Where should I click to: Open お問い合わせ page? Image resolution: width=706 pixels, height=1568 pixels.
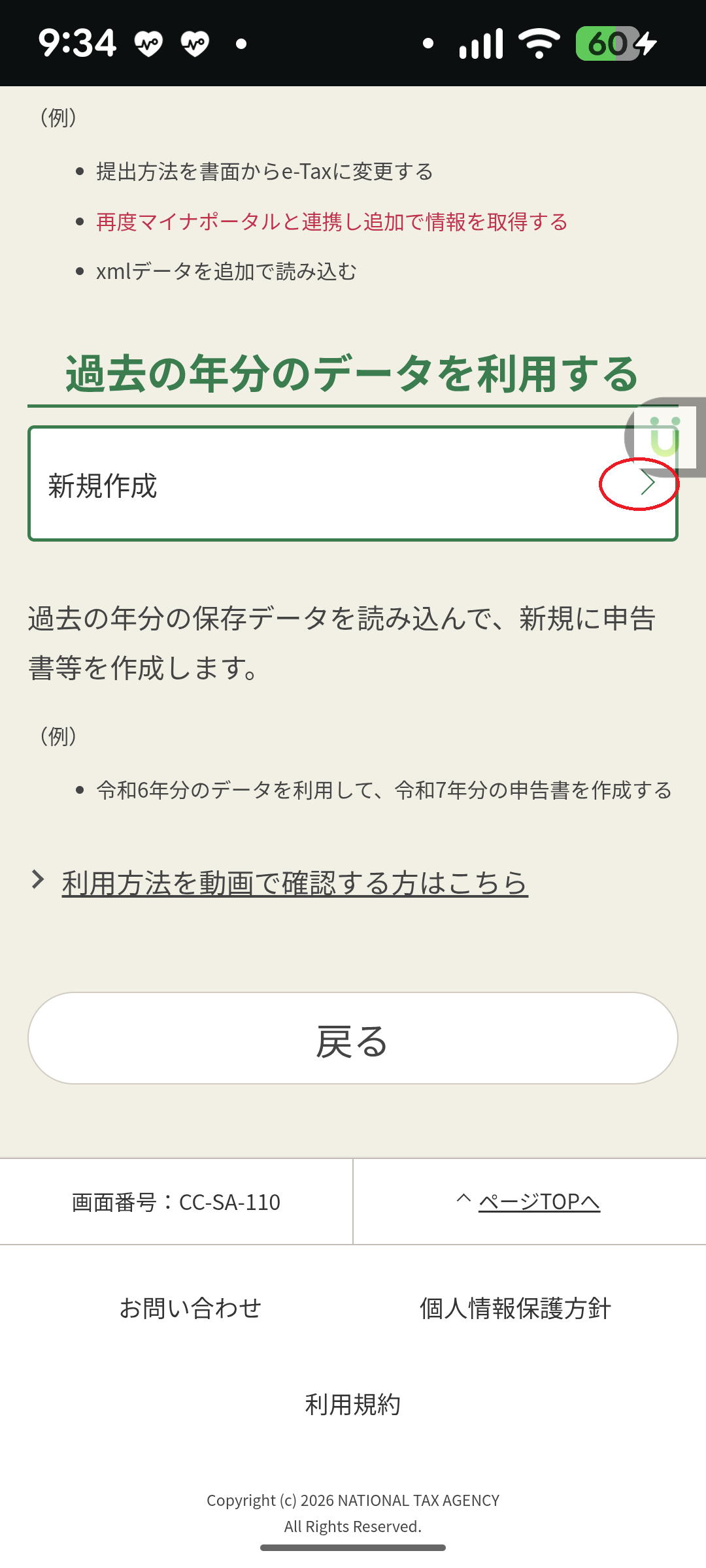click(x=190, y=1308)
